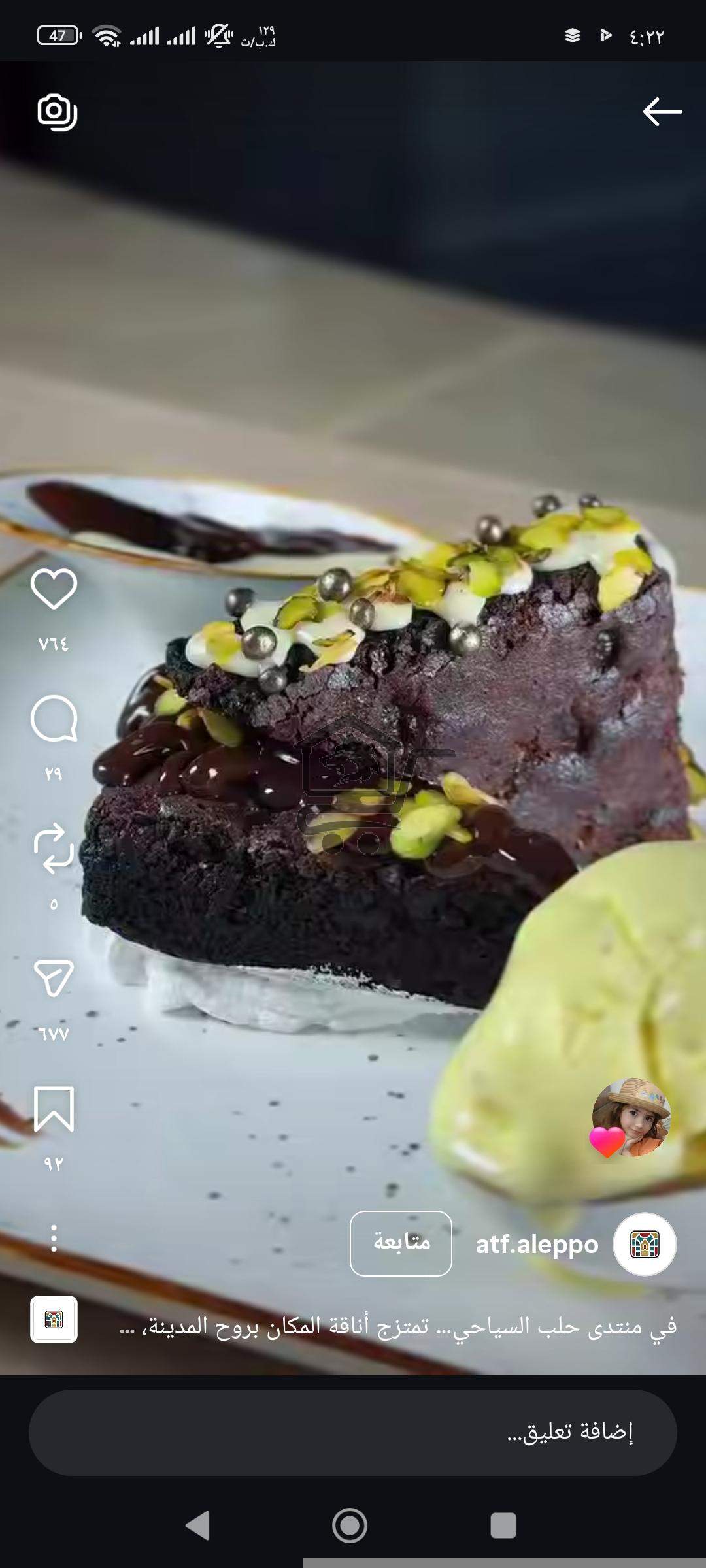The image size is (706, 1568).
Task: Save this reel with the bookmark icon
Action: coord(54,1109)
